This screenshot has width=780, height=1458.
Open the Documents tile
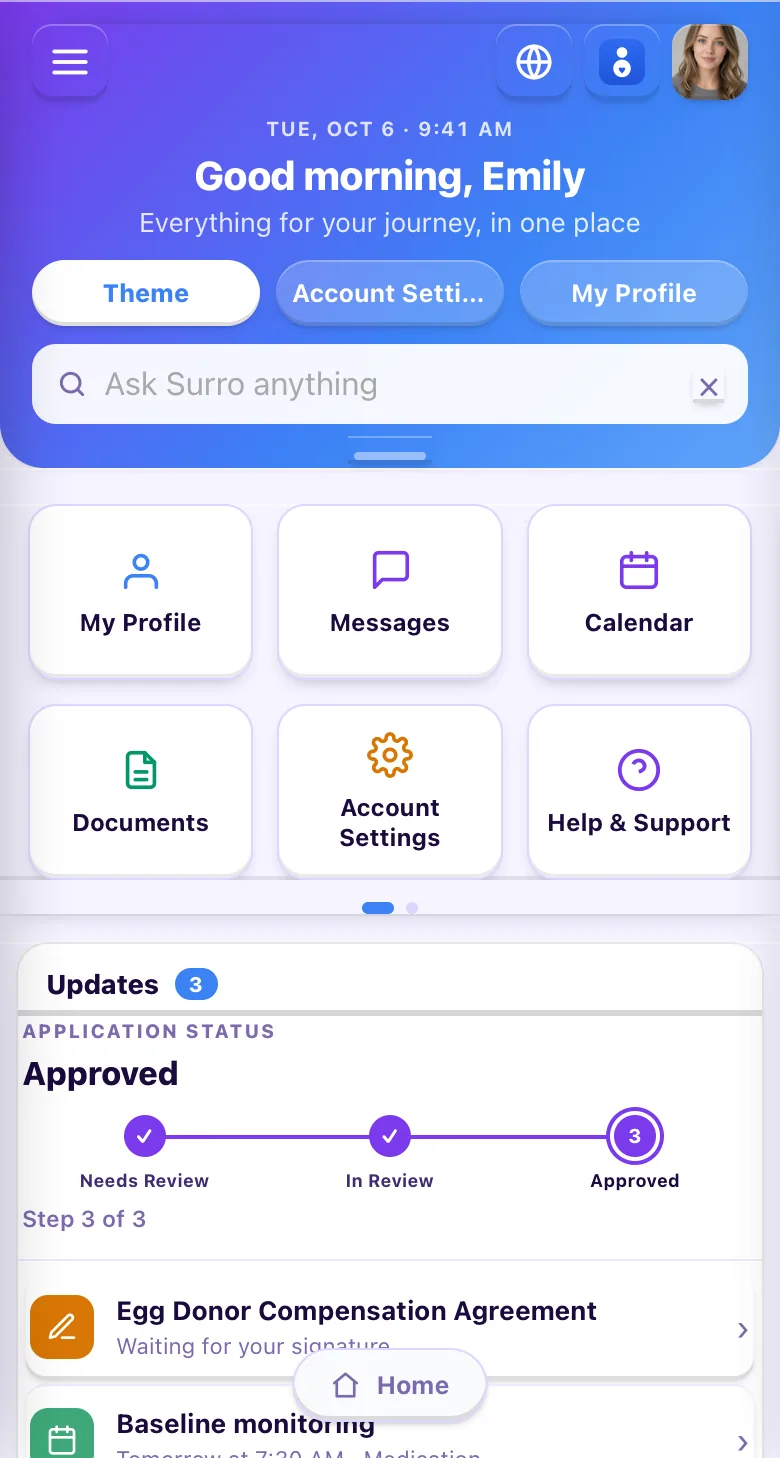click(x=141, y=791)
